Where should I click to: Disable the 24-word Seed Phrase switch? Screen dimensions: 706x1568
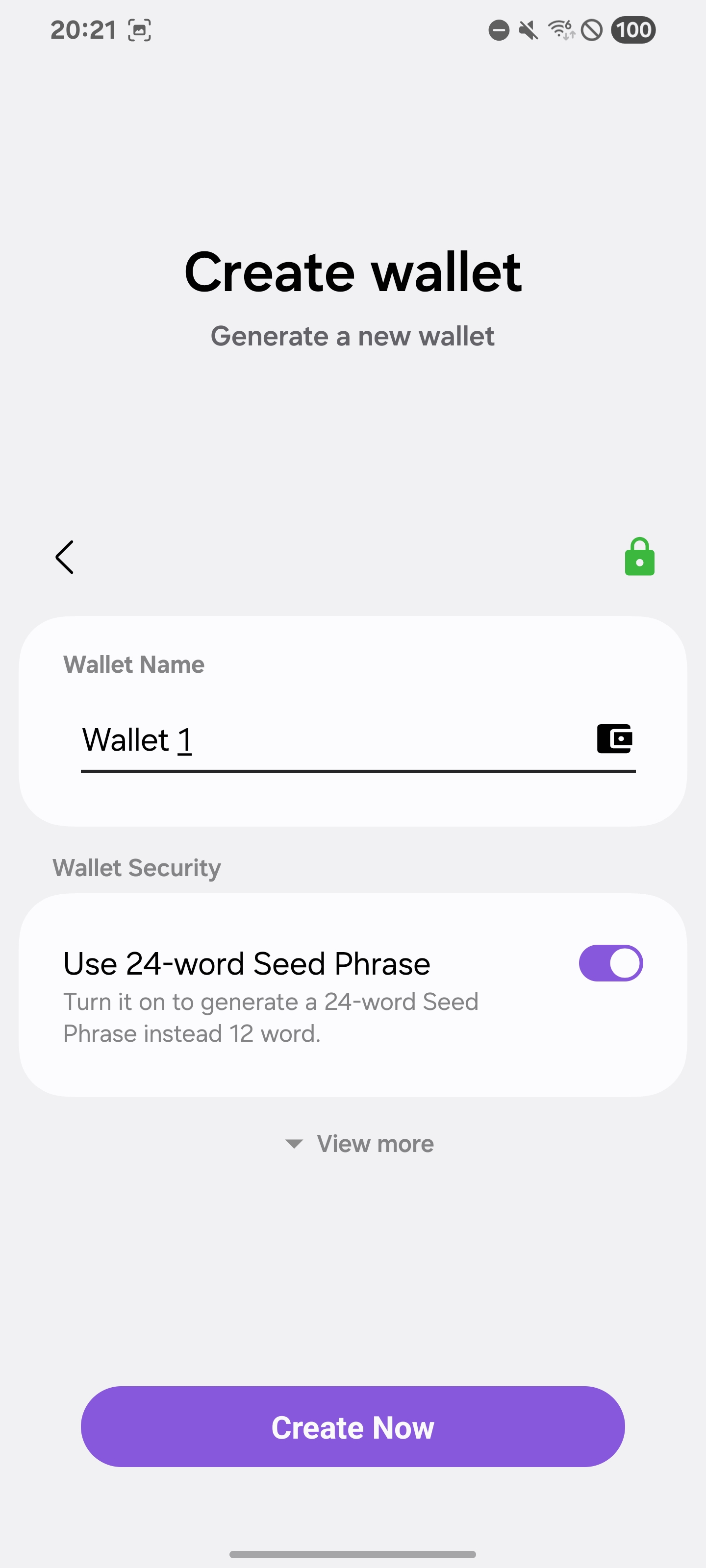610,963
